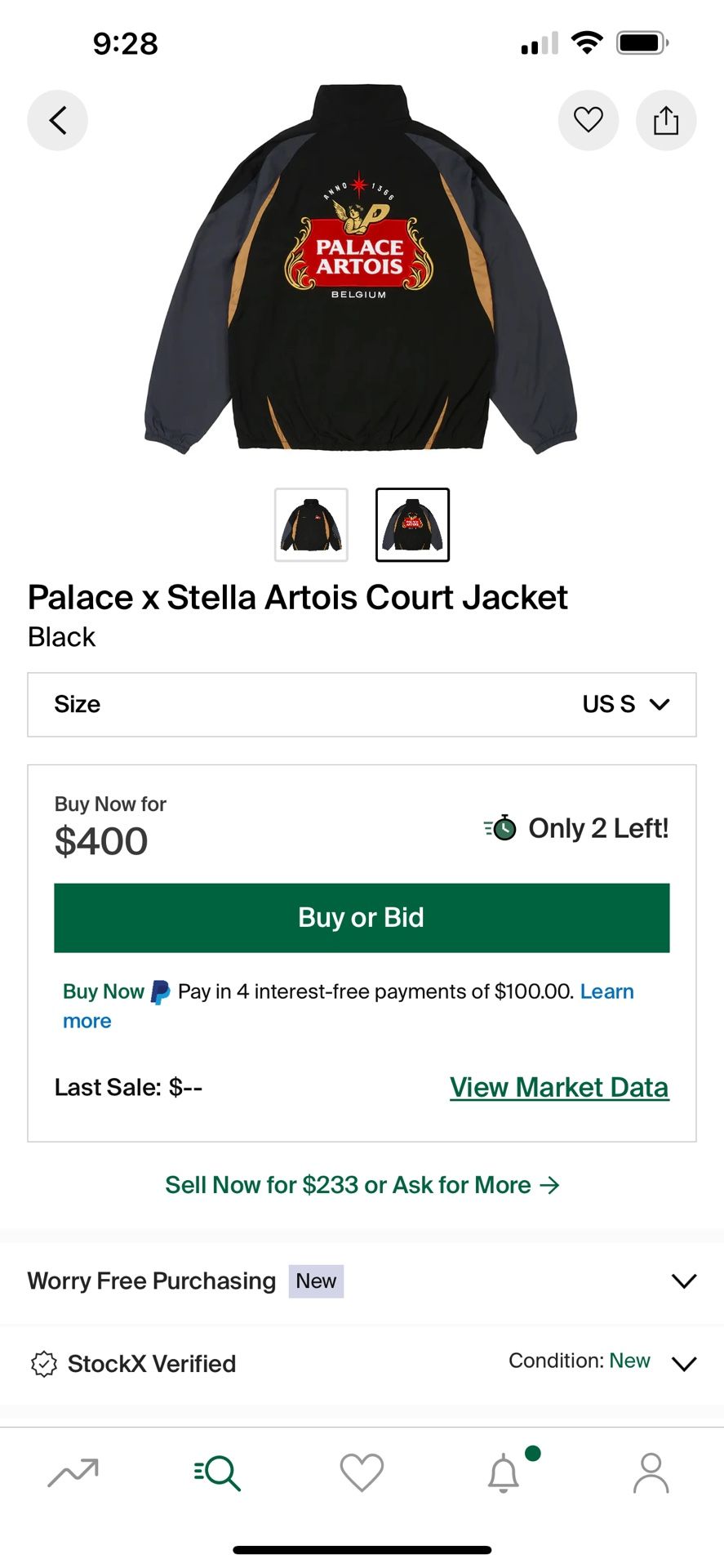This screenshot has width=724, height=1568.
Task: Tap the Buy or Bid button
Action: click(362, 917)
